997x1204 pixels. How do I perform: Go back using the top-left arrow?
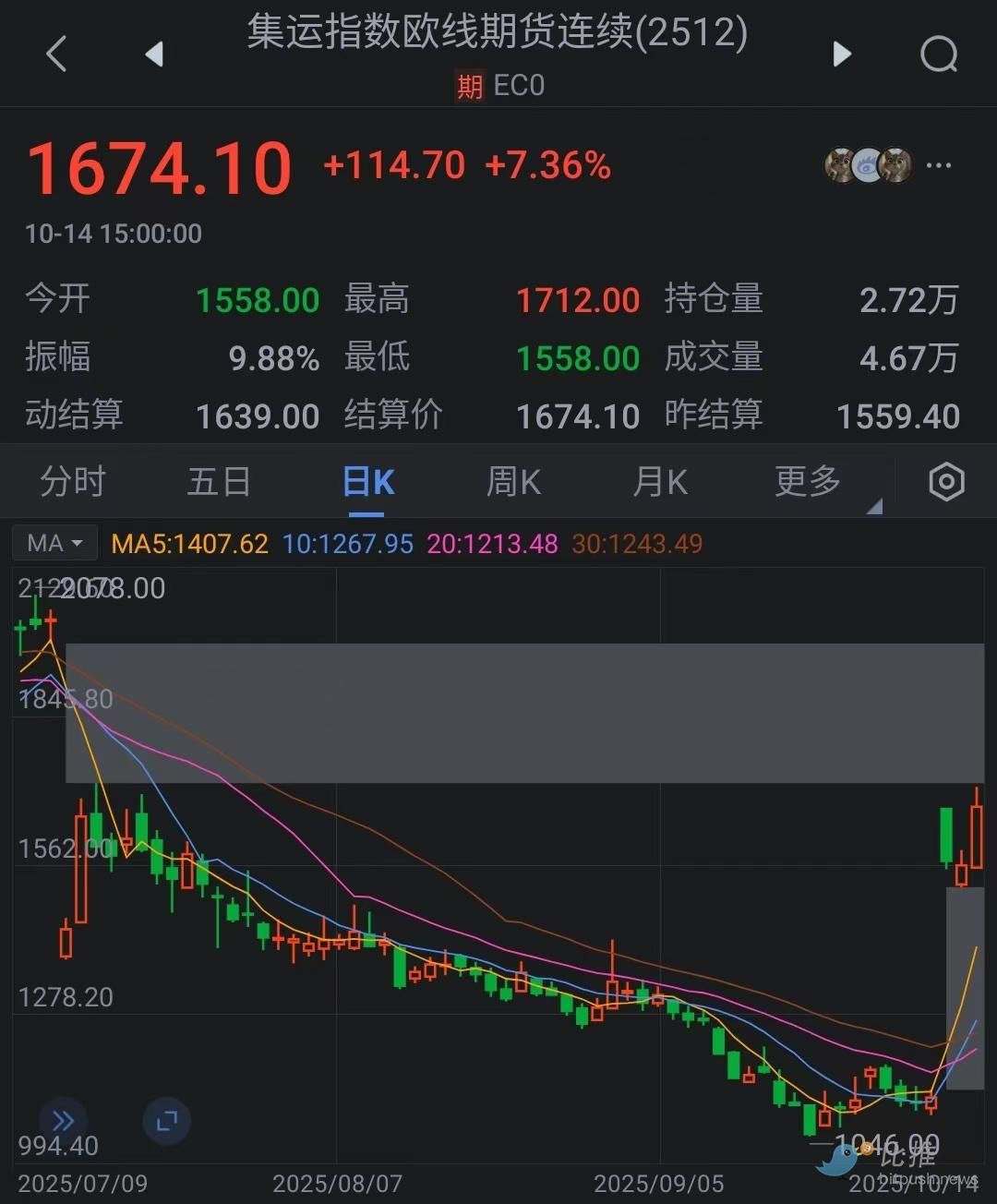pos(56,54)
